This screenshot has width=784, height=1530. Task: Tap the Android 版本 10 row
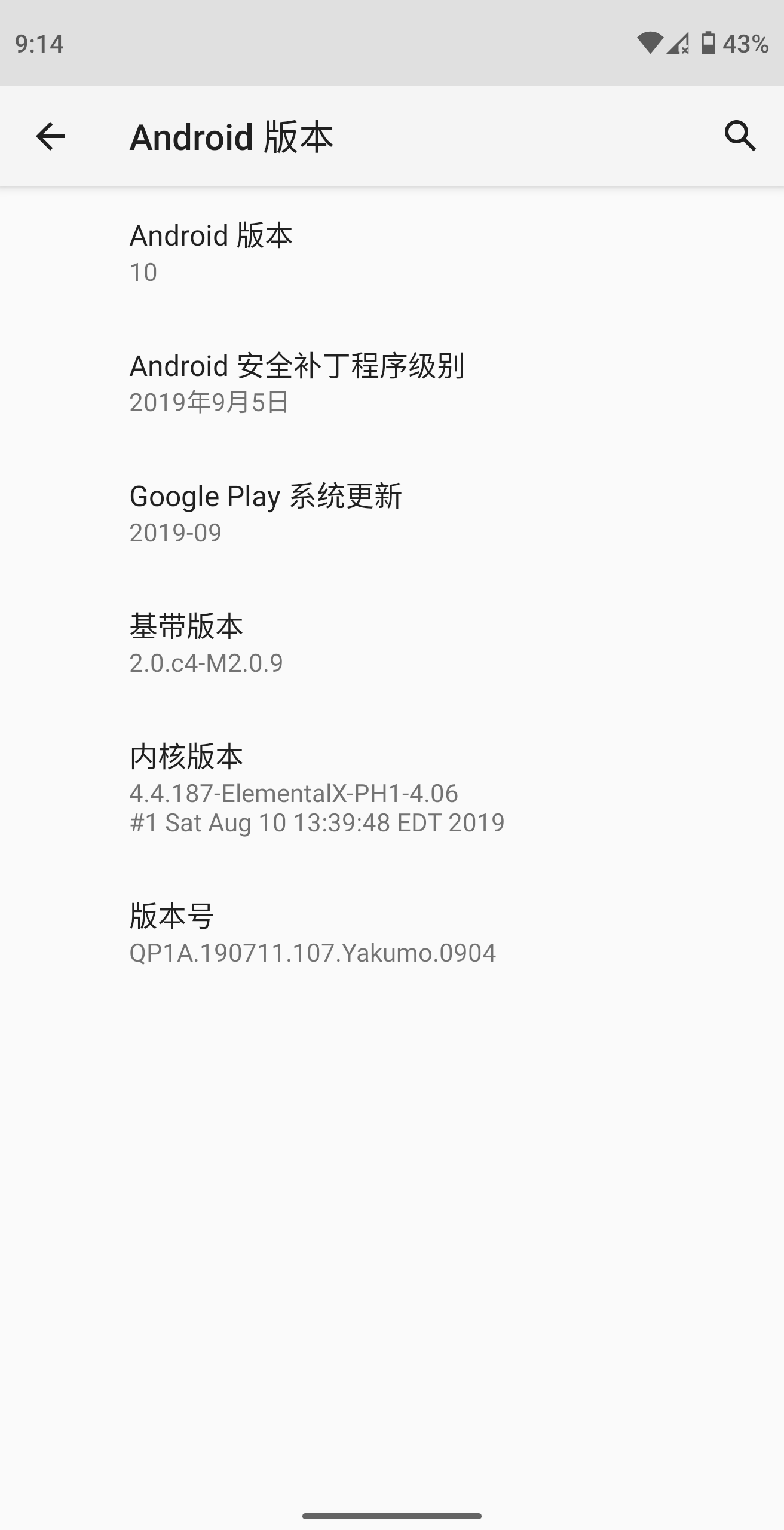click(x=392, y=253)
